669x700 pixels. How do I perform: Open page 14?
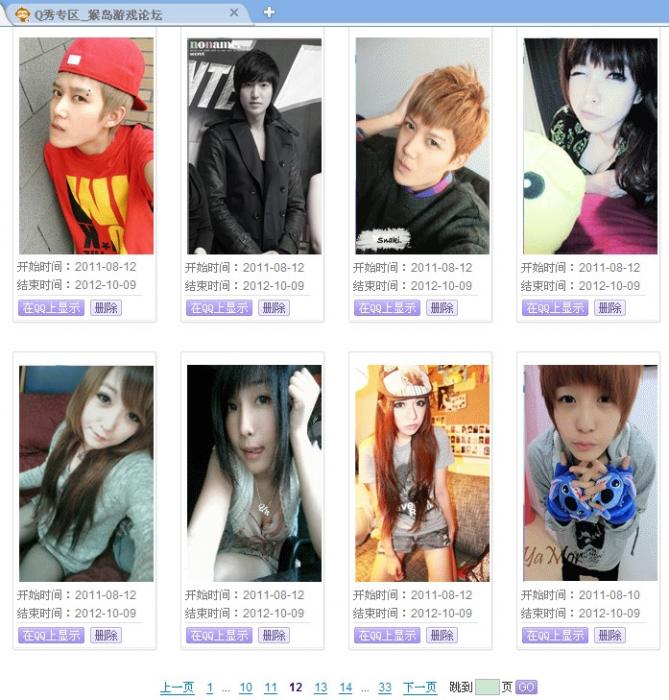[346, 688]
